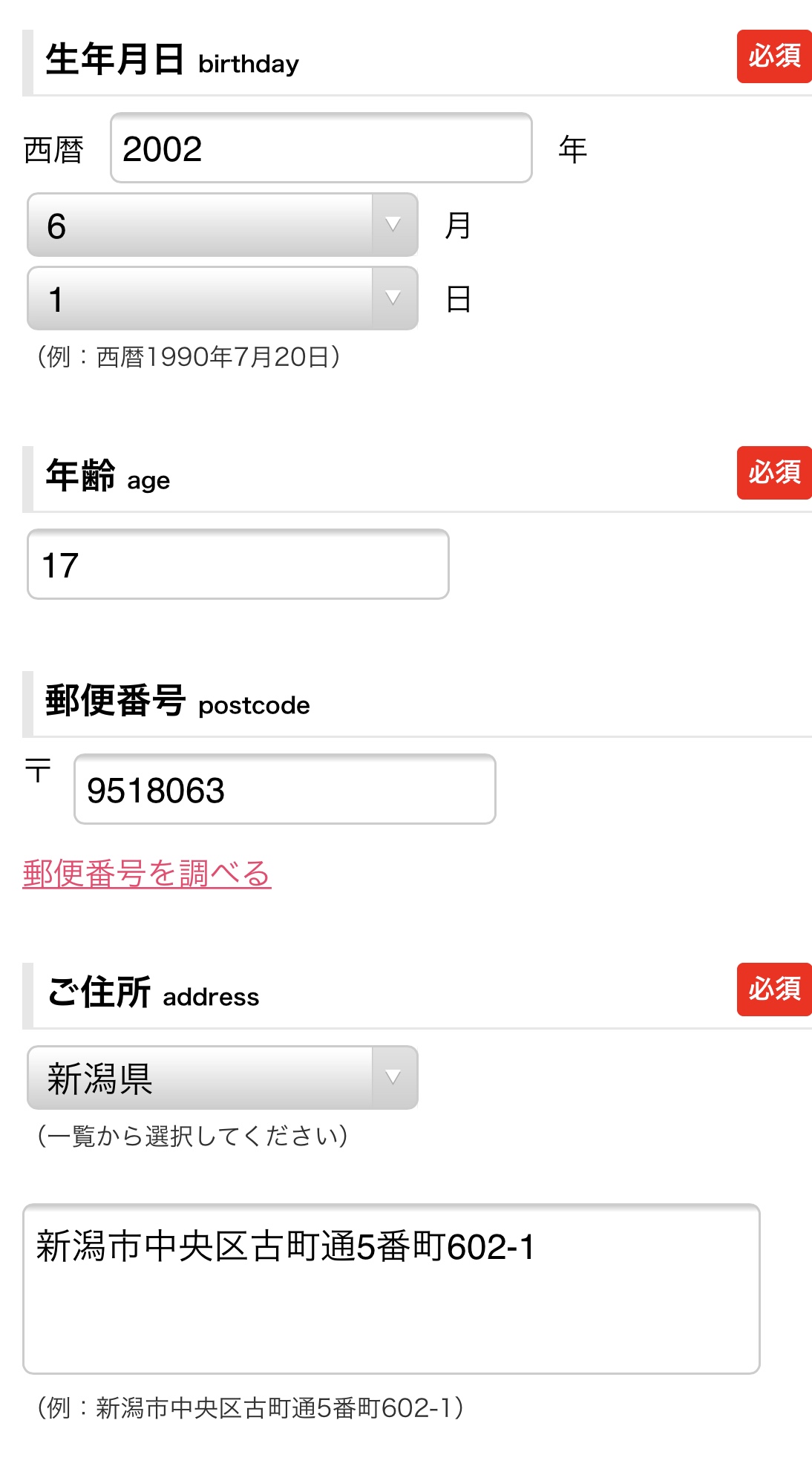Image resolution: width=812 pixels, height=1472 pixels.
Task: Tap the age field showing 17
Action: click(x=238, y=564)
